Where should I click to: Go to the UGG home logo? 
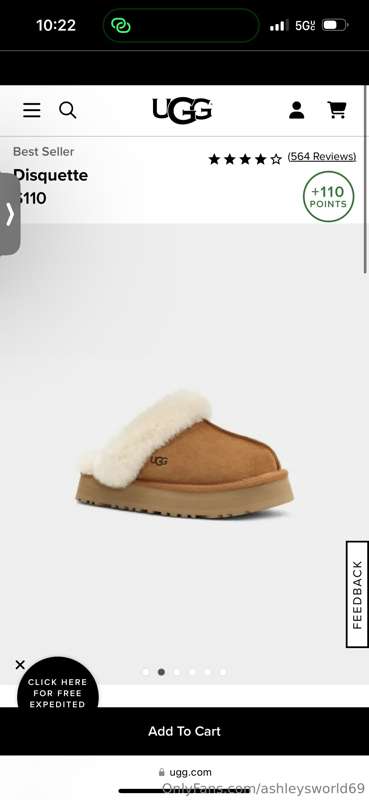(182, 110)
